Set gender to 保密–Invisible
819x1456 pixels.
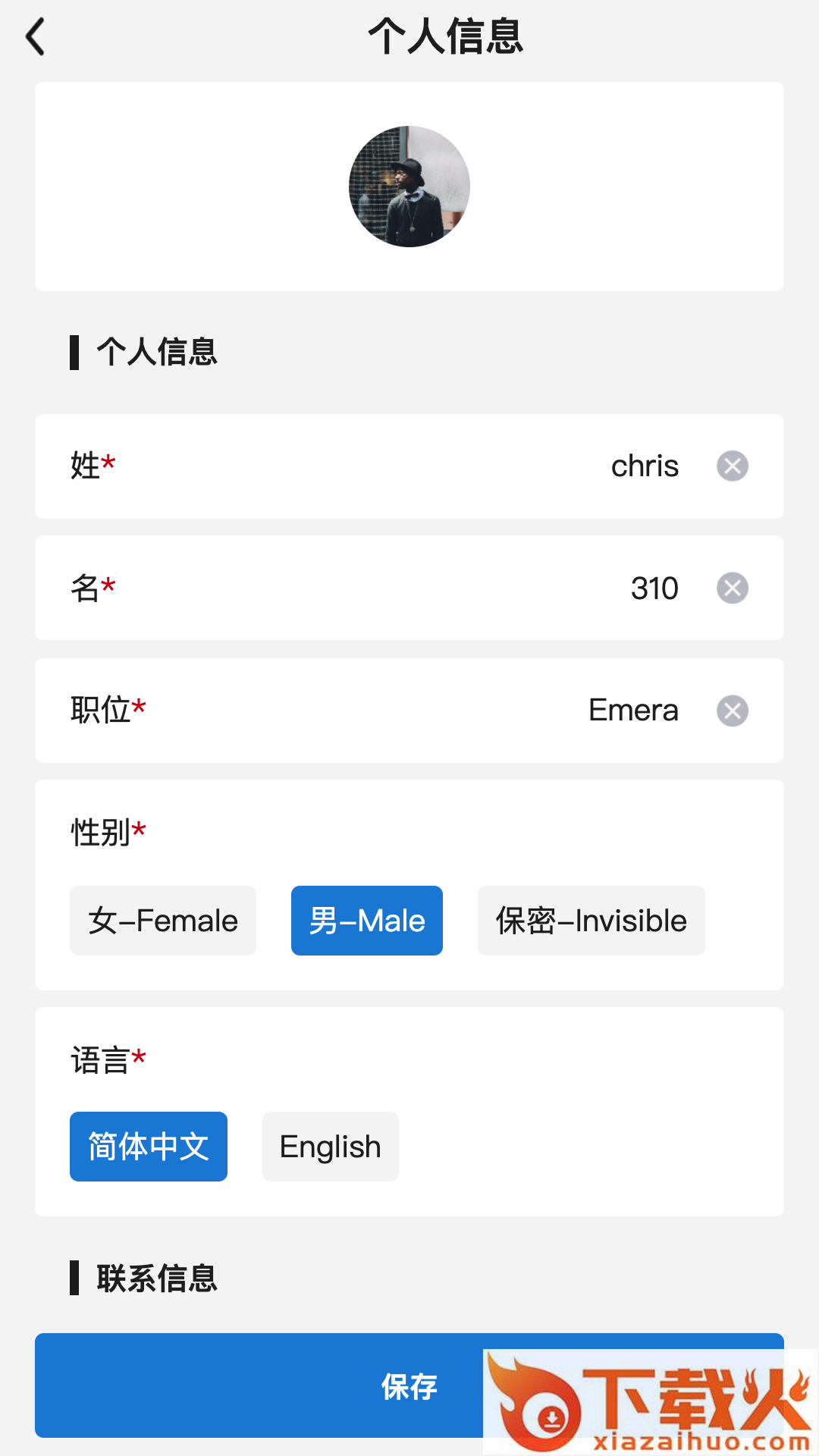point(591,921)
